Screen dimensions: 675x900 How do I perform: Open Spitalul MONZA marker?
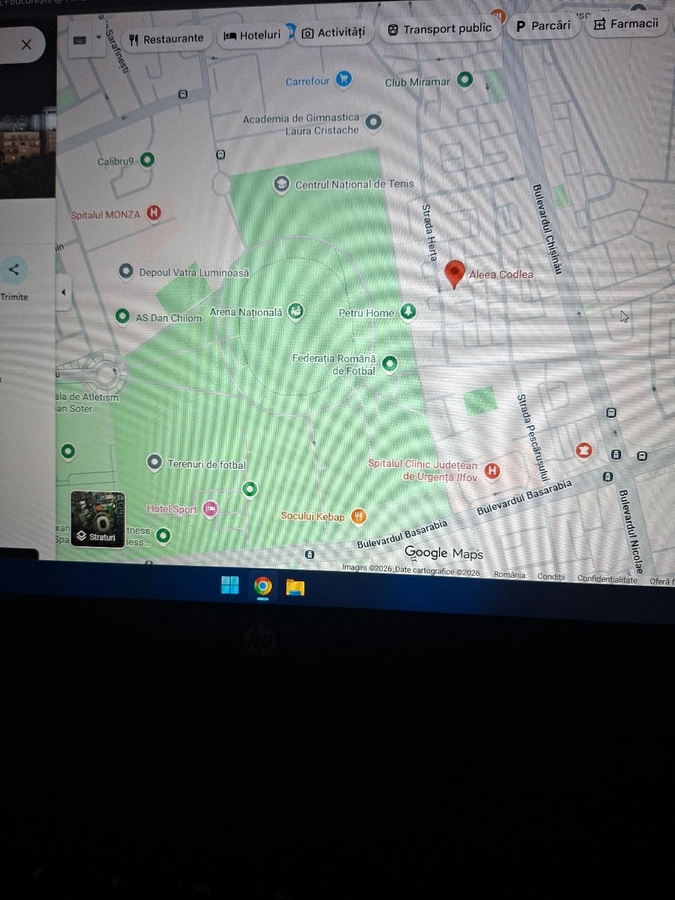point(153,213)
